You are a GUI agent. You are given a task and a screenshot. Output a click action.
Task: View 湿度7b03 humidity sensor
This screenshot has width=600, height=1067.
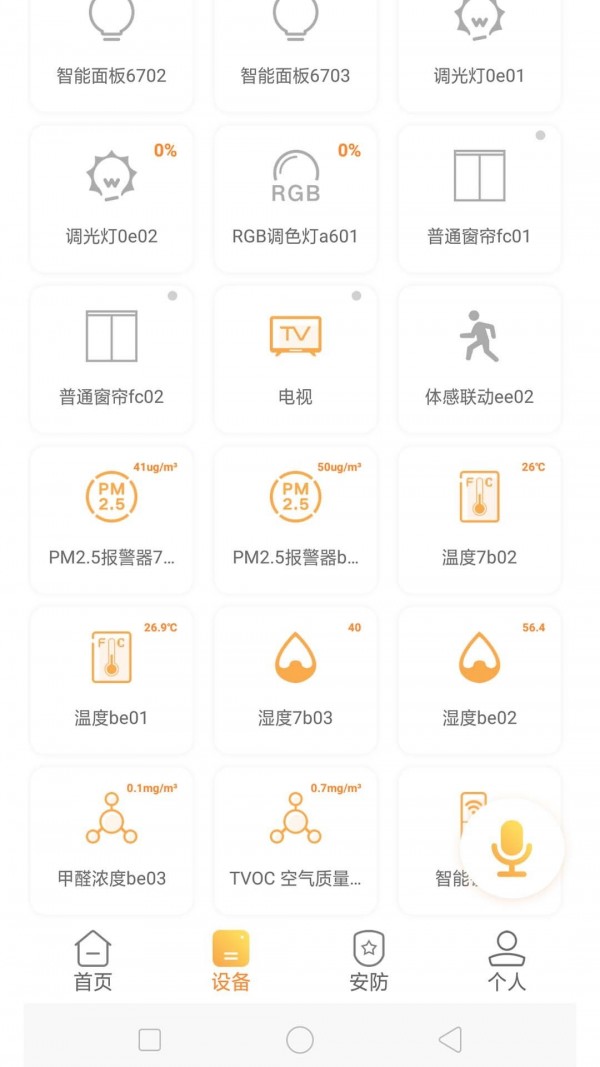[x=296, y=680]
